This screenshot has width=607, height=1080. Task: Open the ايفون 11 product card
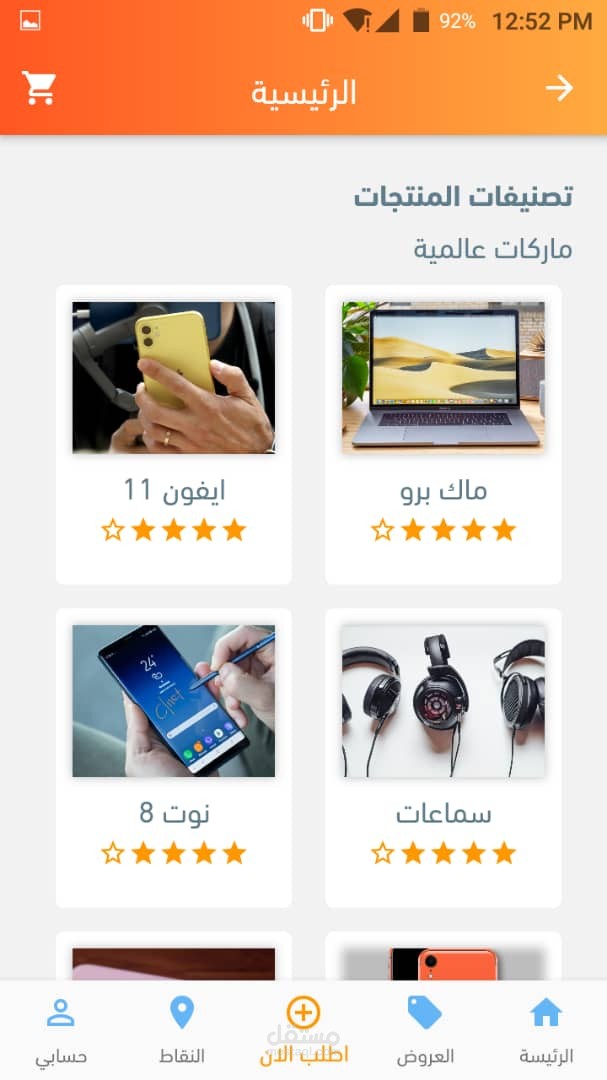174,434
